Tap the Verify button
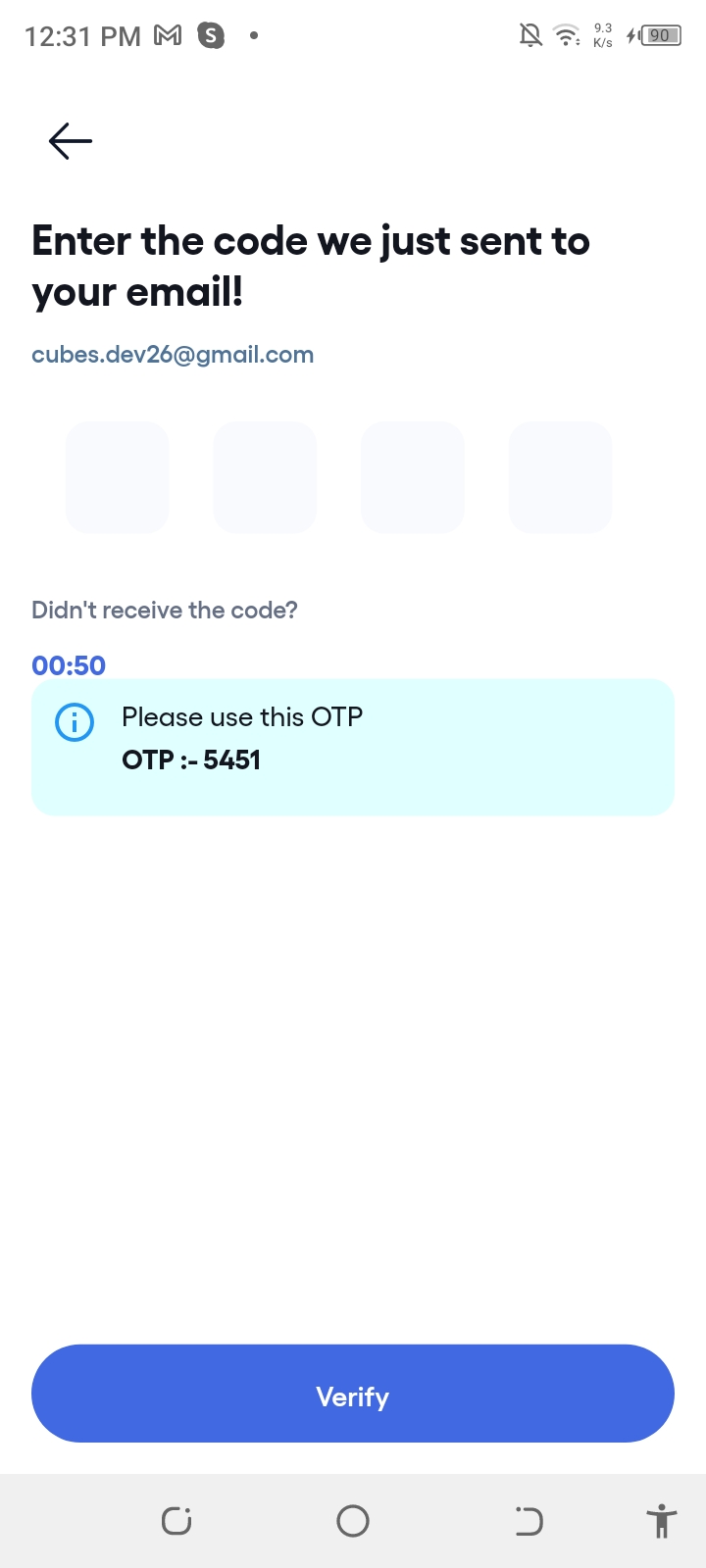Screen dimensions: 706x1568 (353, 1394)
